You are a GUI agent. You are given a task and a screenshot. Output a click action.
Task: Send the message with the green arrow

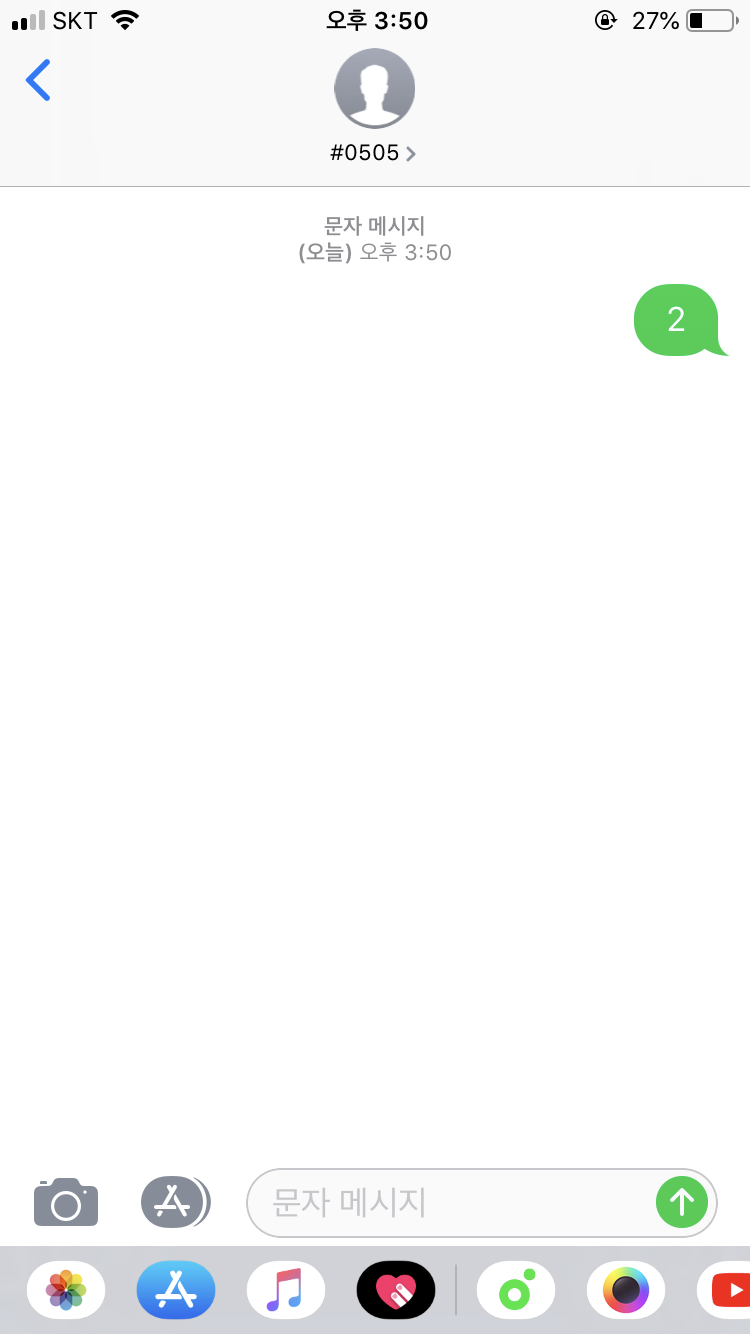tap(682, 1203)
